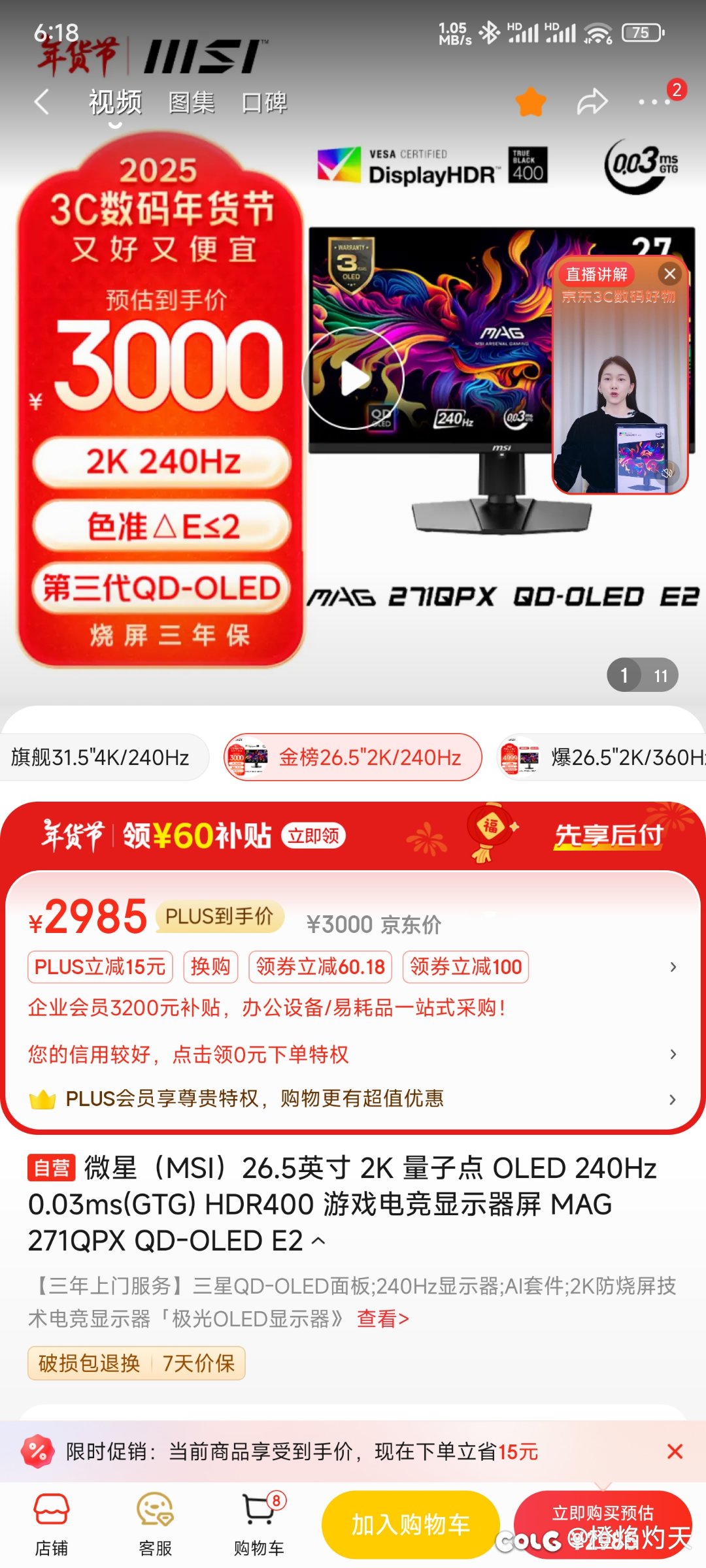This screenshot has height=1568, width=706.
Task: Tap the orange star favorite icon
Action: tap(531, 102)
